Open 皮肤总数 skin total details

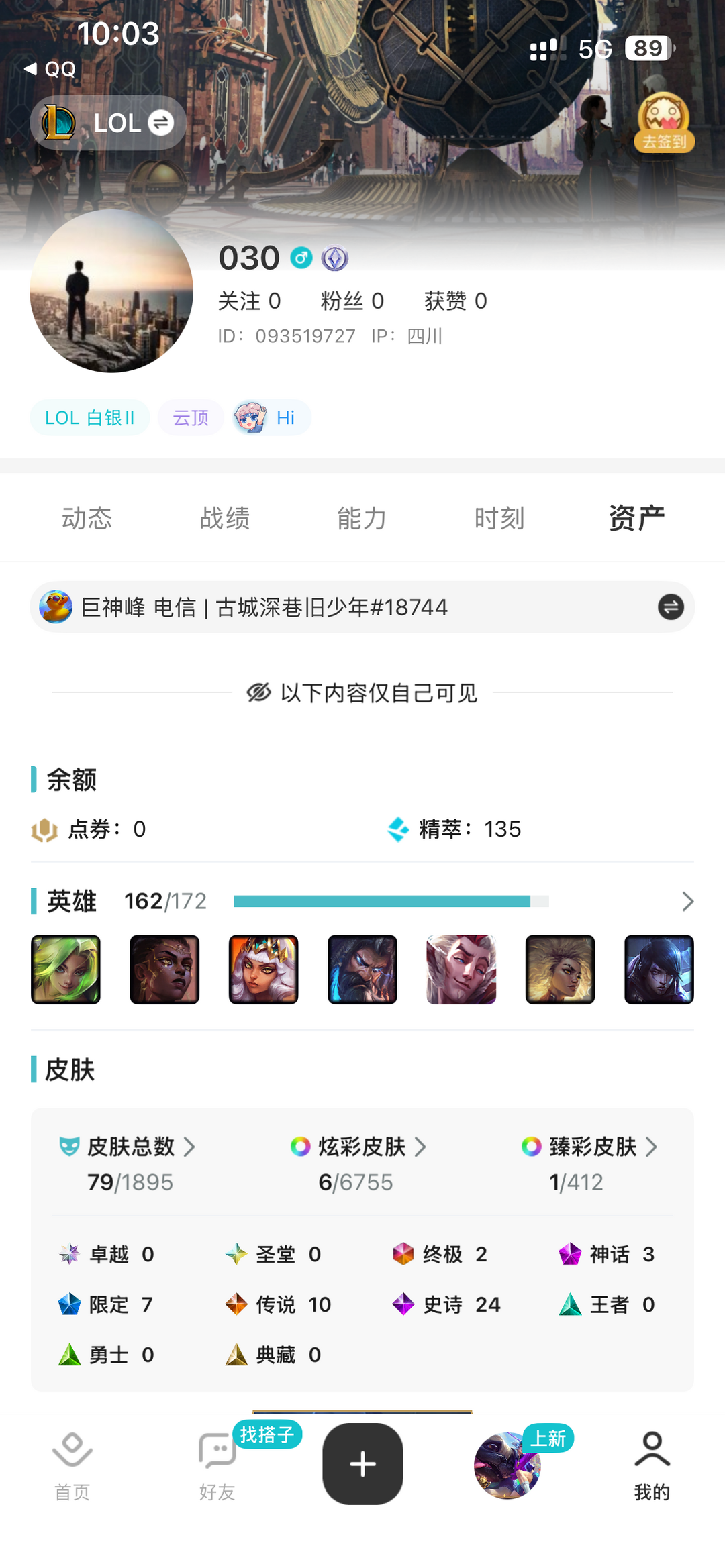coord(131,1147)
